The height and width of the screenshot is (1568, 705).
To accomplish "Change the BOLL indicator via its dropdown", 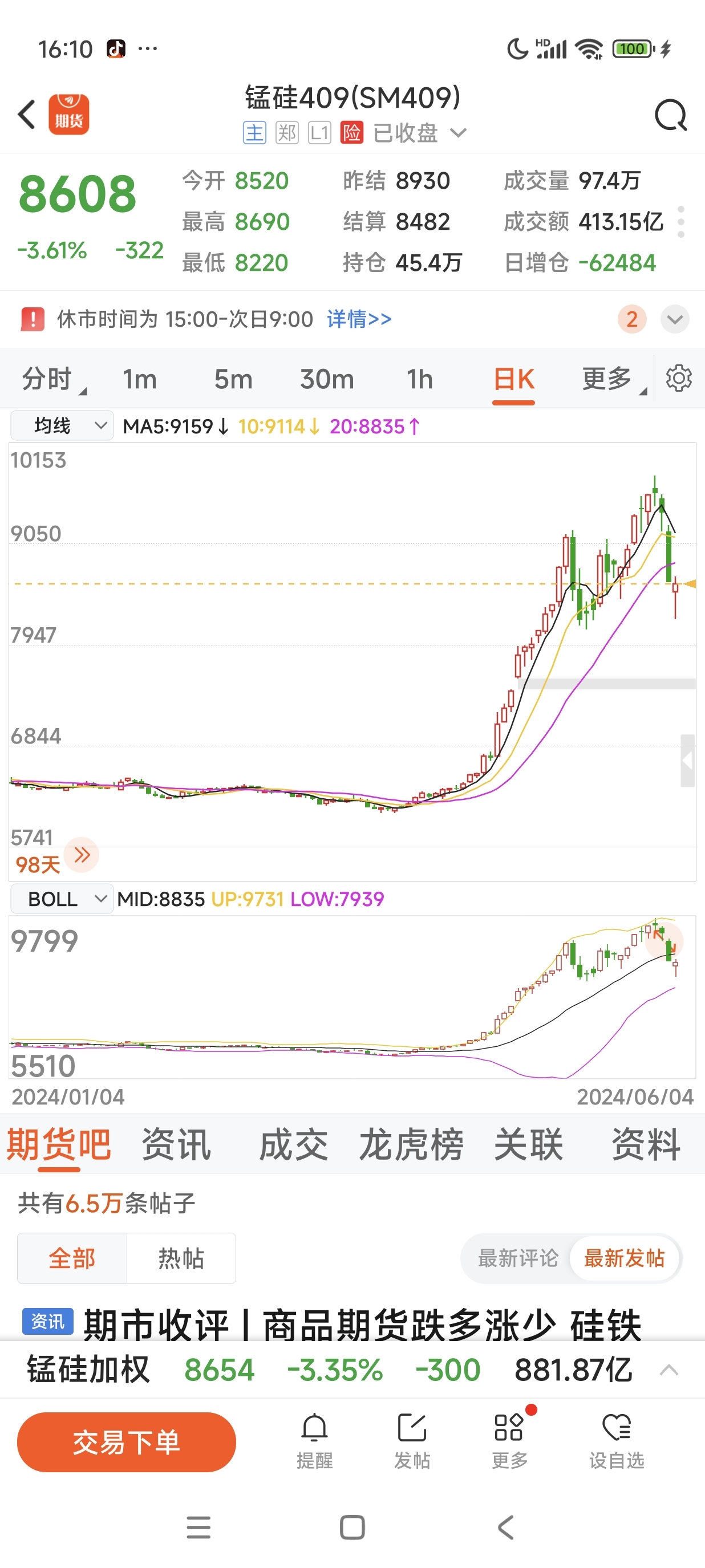I will [x=61, y=899].
